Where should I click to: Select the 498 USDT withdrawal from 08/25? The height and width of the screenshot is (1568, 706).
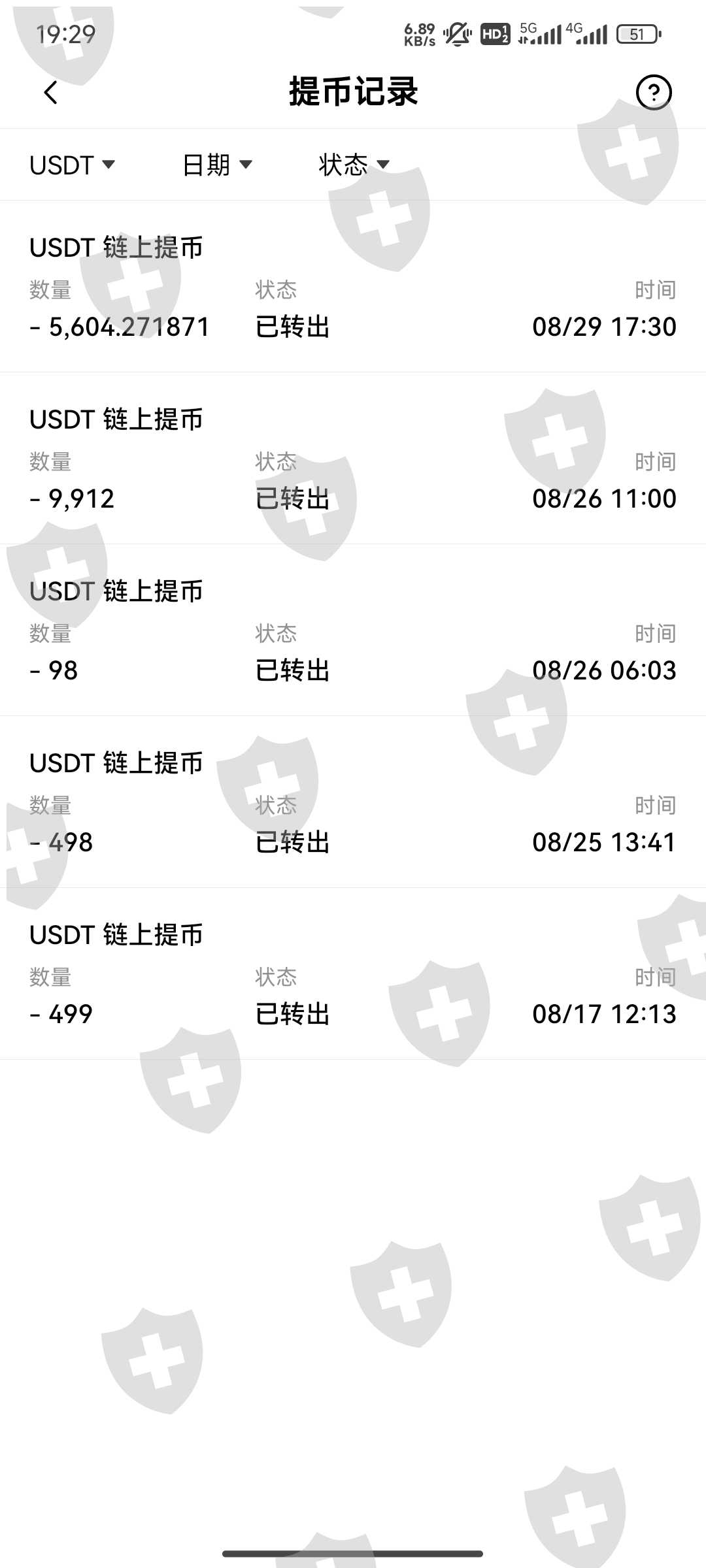353,803
